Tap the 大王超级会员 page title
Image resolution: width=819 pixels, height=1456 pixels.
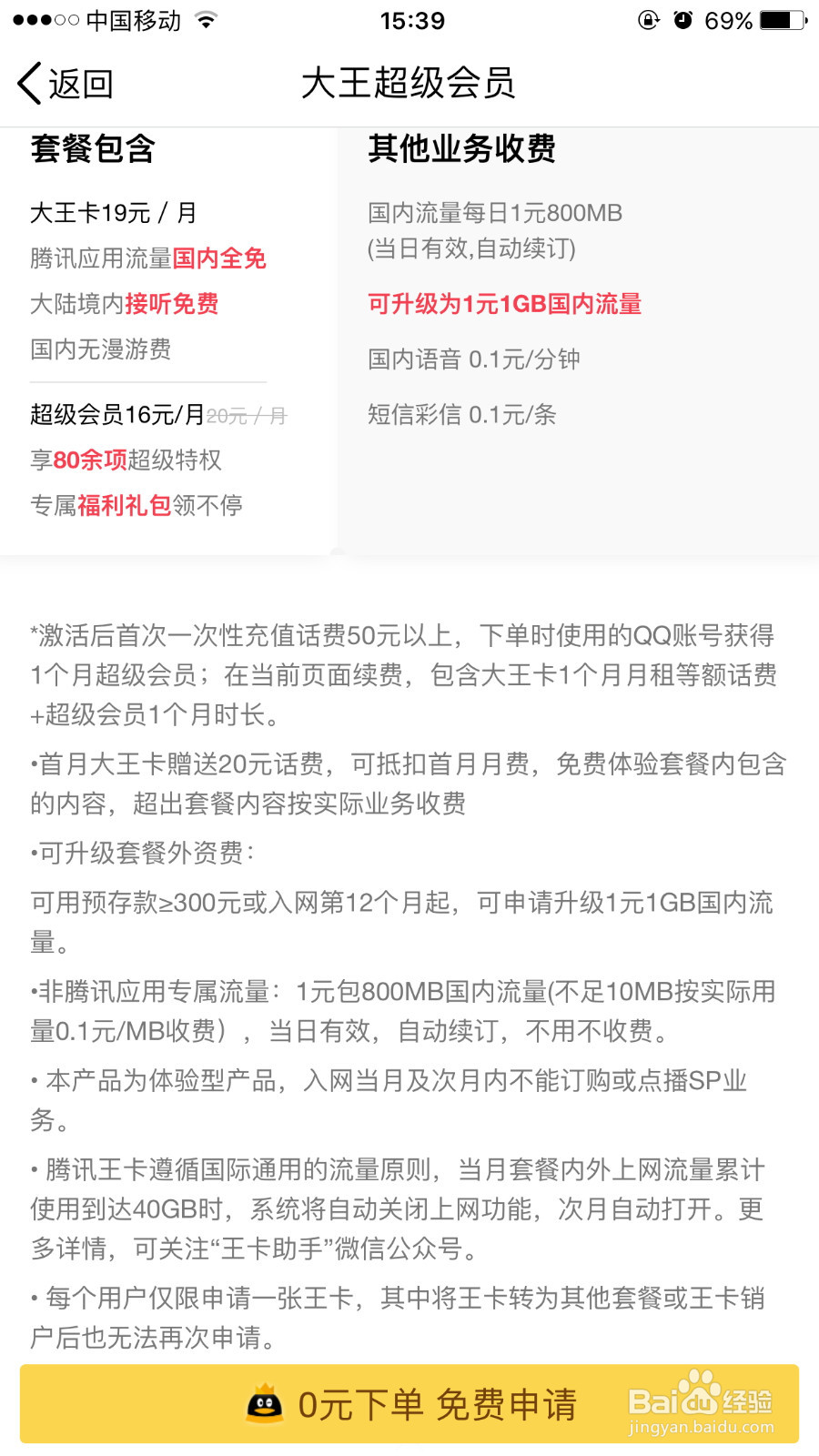409,83
